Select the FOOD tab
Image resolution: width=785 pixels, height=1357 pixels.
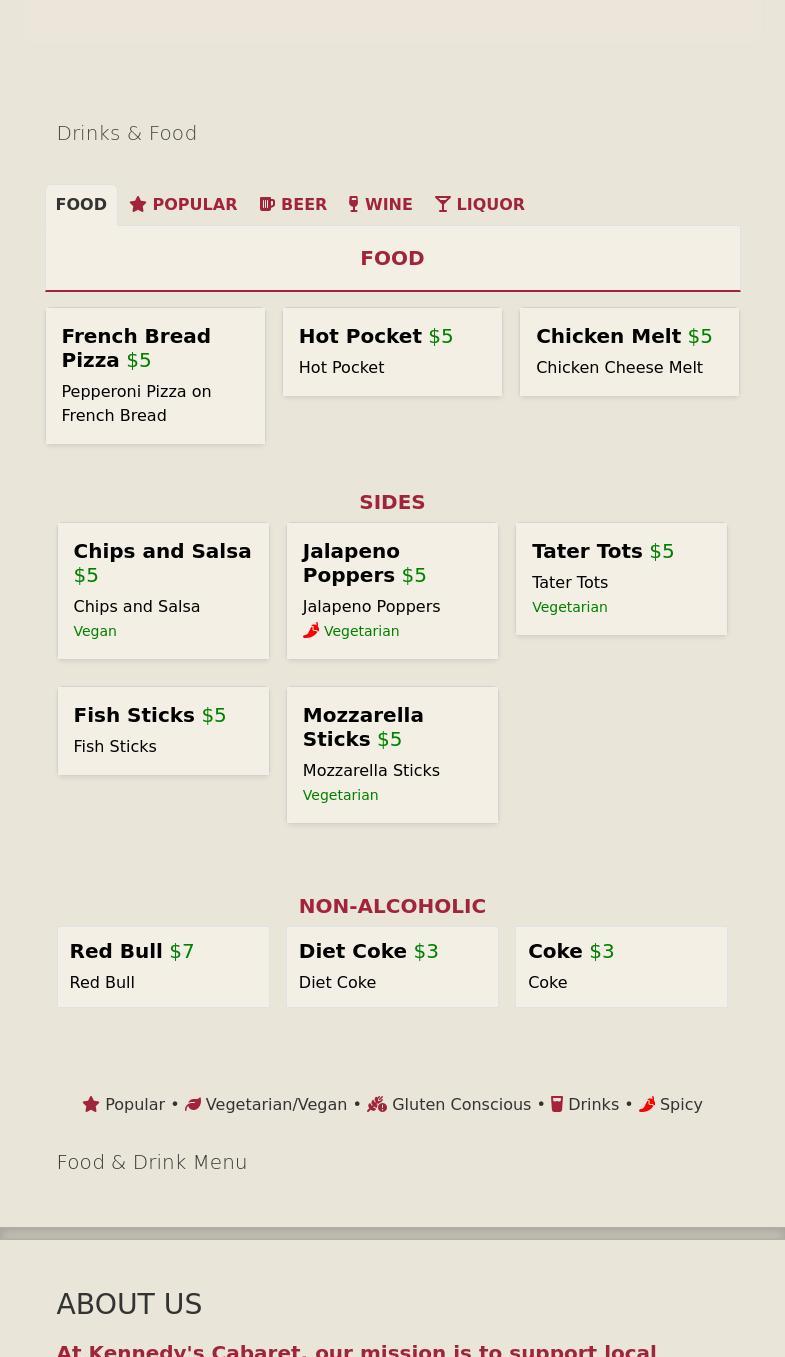(x=81, y=205)
